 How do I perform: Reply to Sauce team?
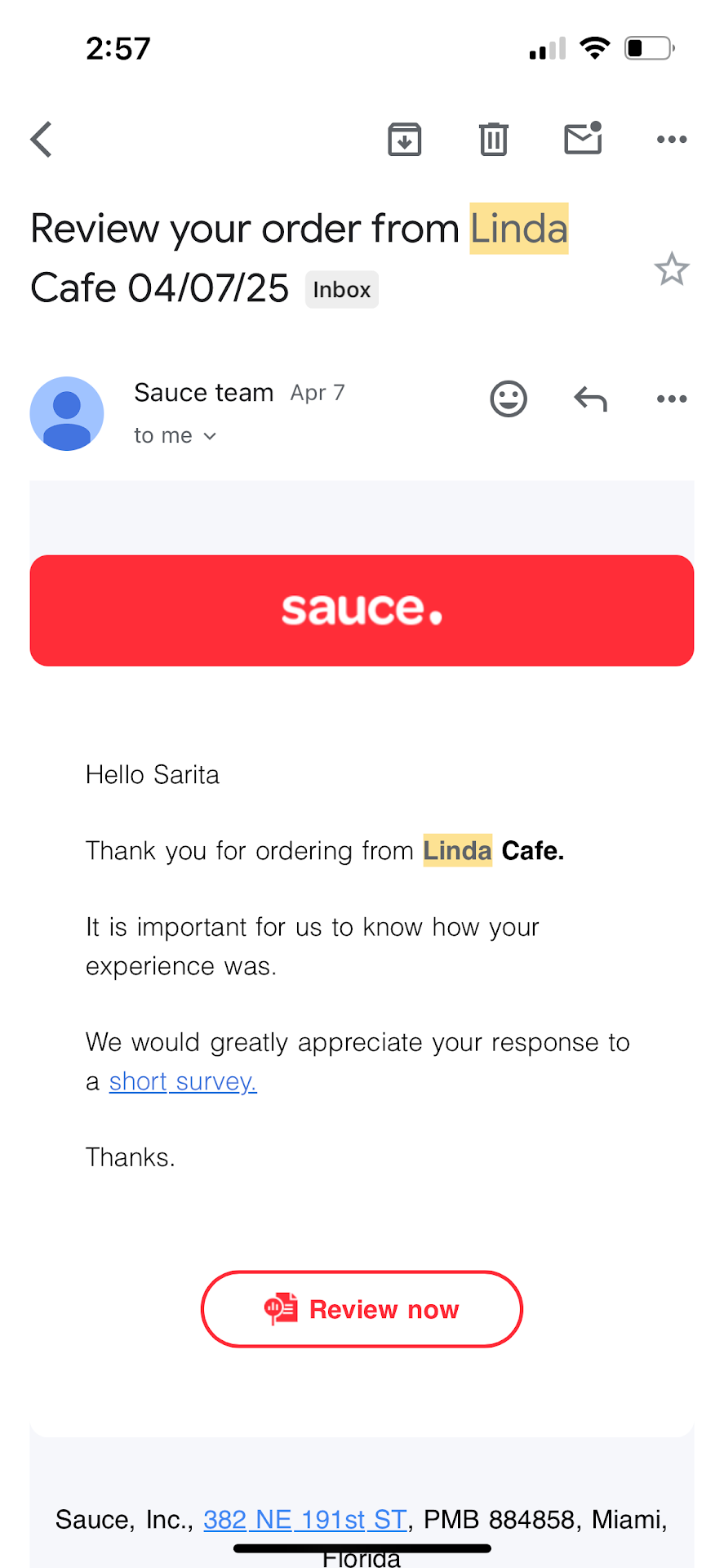click(x=590, y=399)
